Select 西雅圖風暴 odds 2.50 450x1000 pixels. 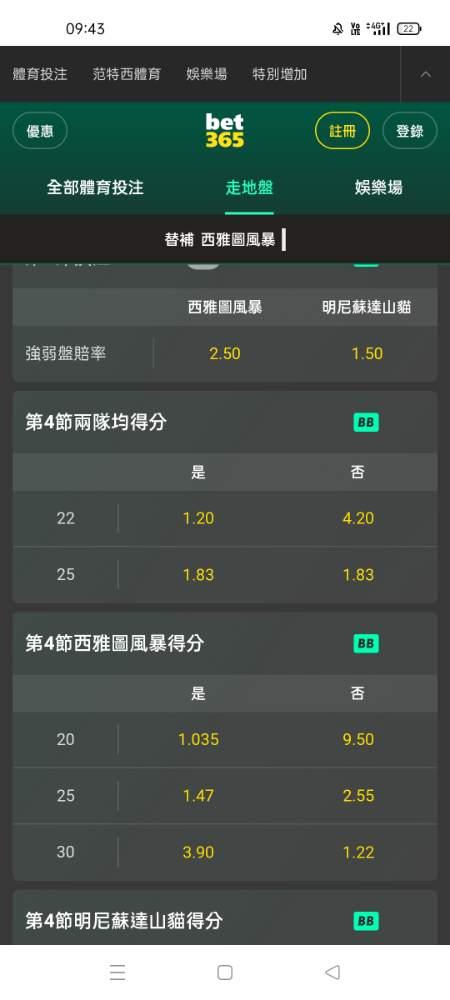coord(224,353)
